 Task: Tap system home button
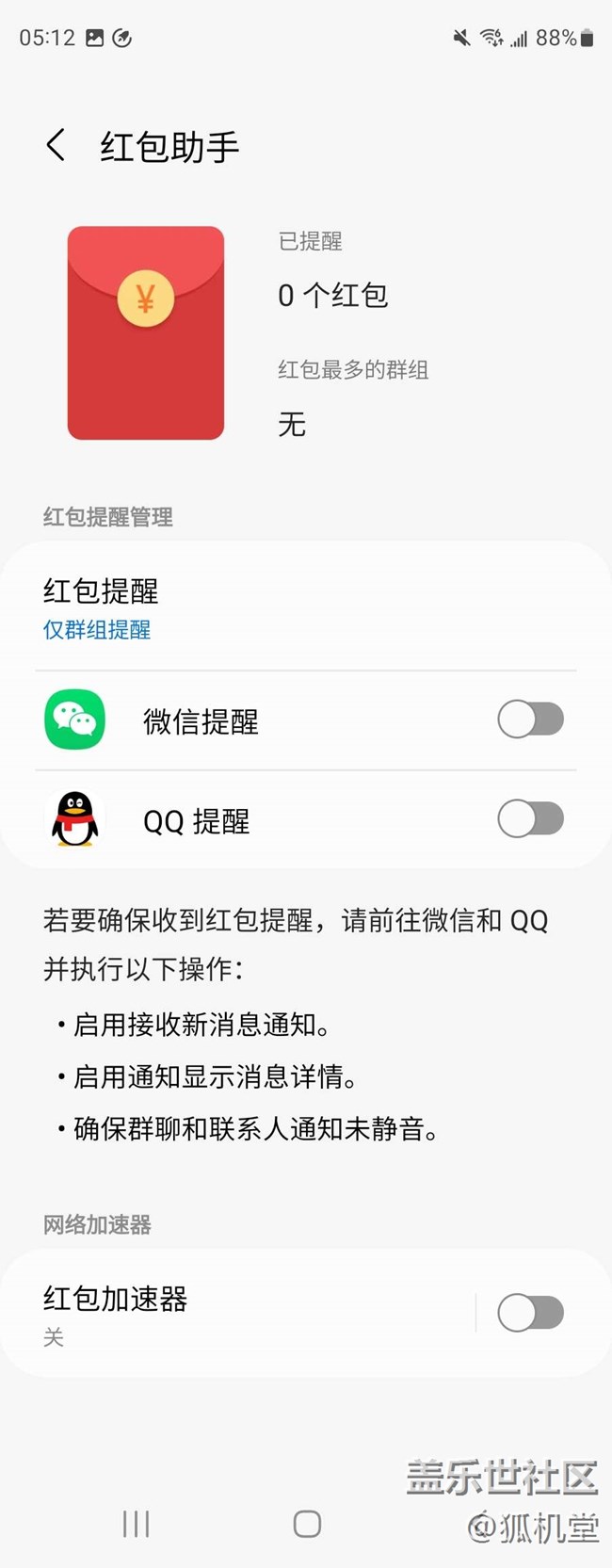(307, 1524)
